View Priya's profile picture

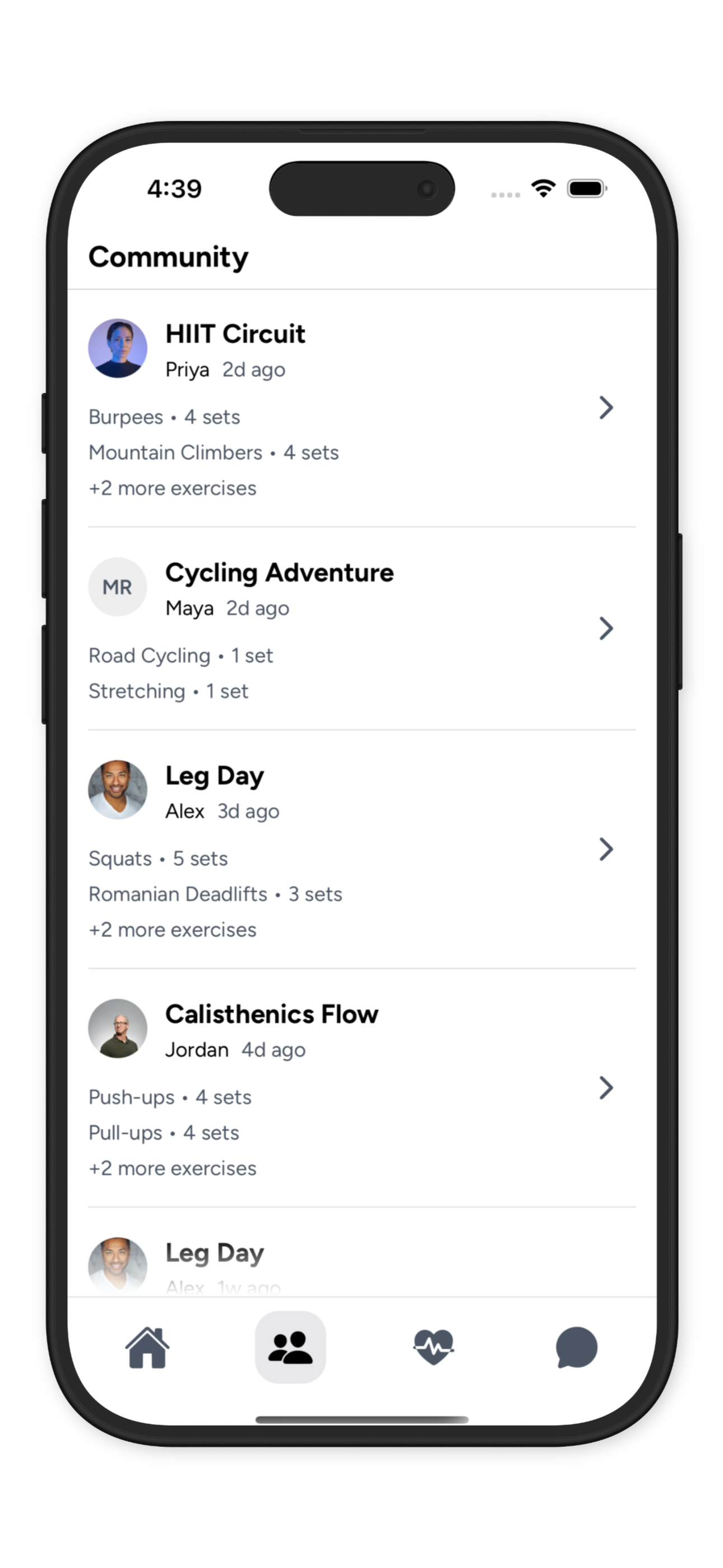click(118, 348)
